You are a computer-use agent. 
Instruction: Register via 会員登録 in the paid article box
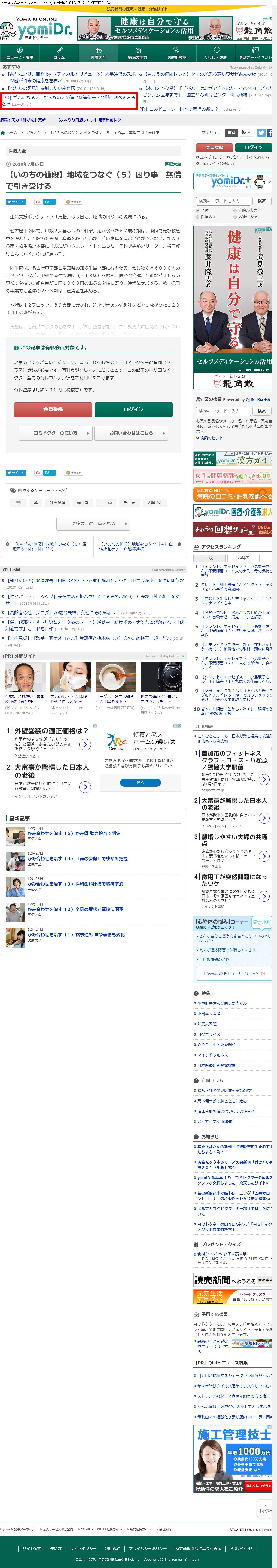click(x=52, y=409)
